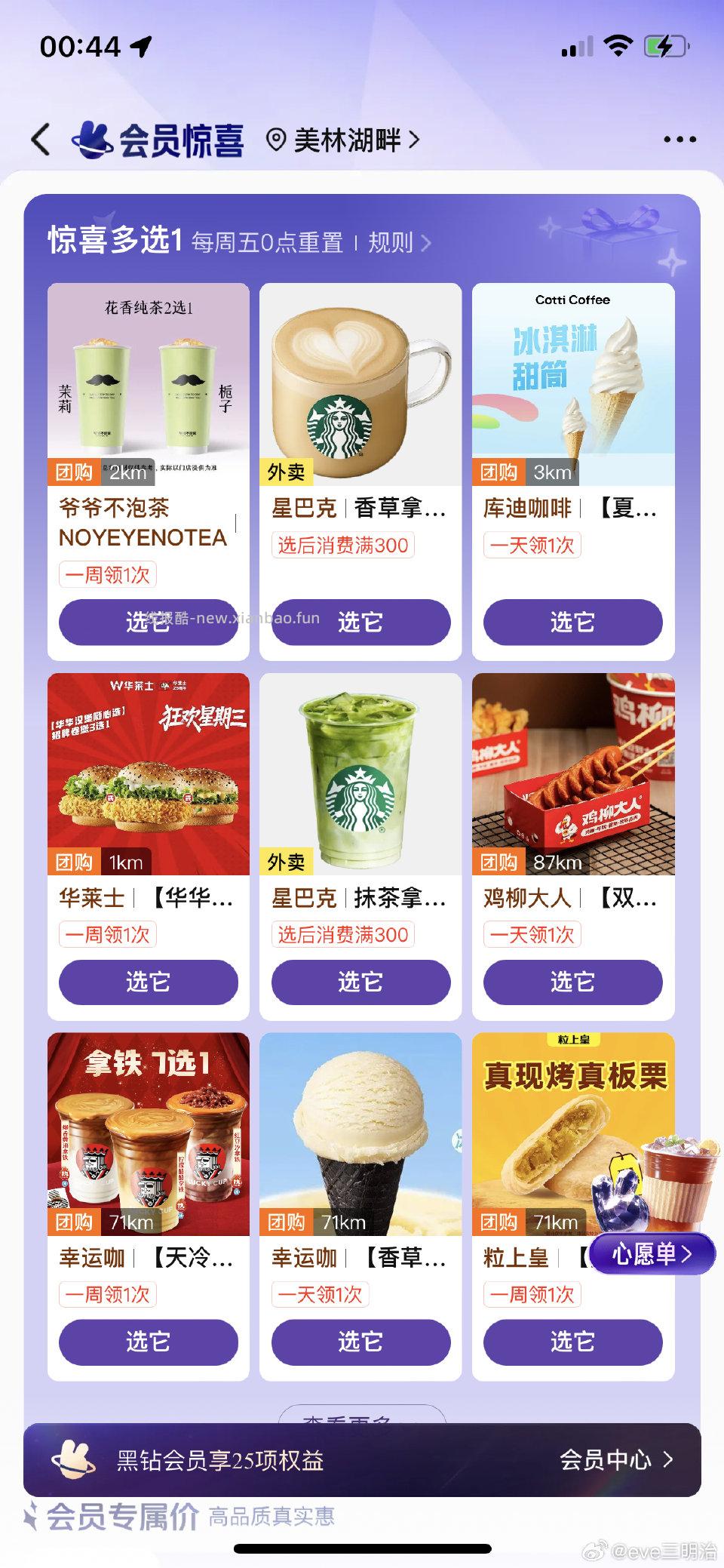Select 选它 on the 华莱士 card

pyautogui.click(x=149, y=982)
